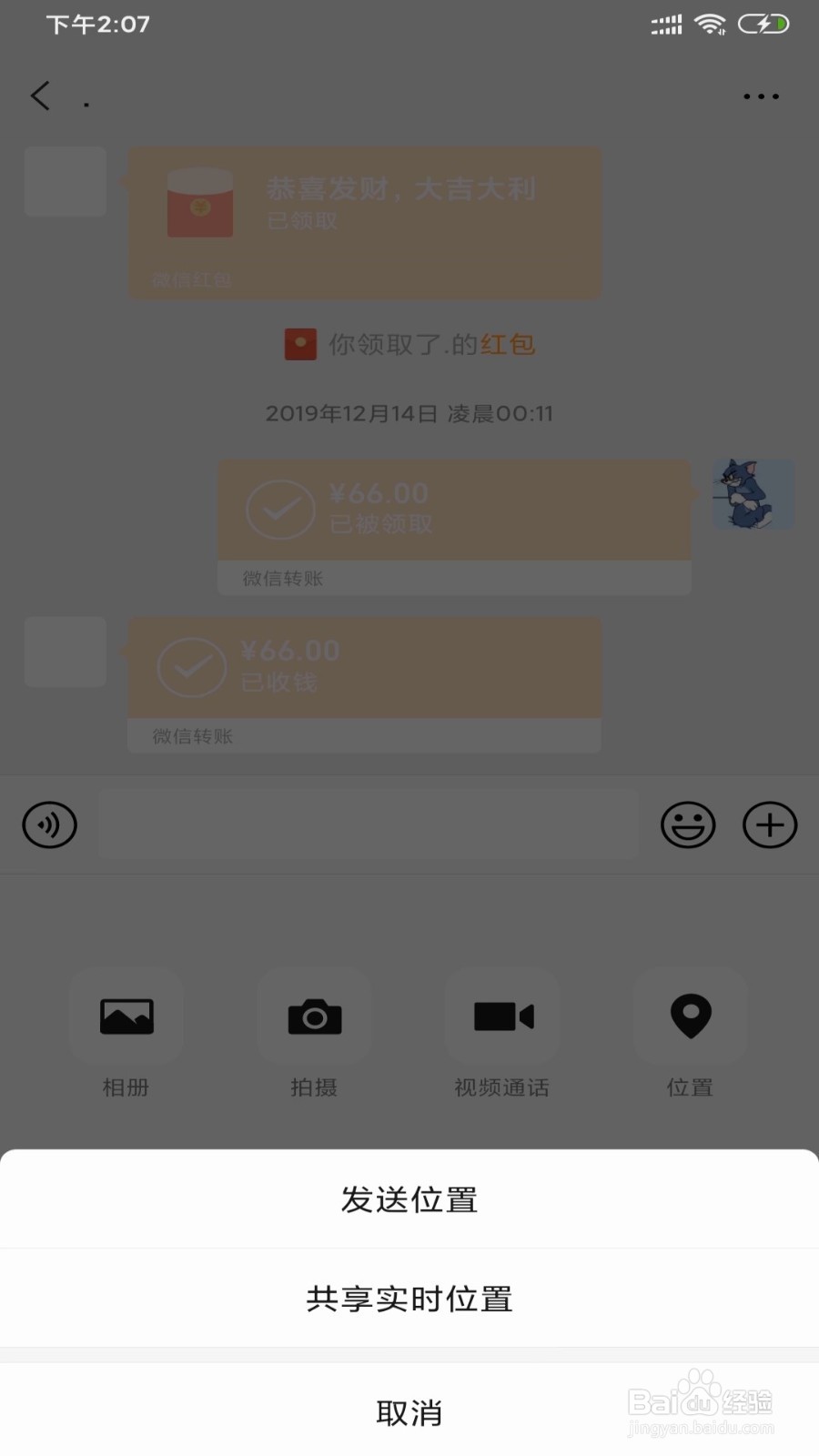This screenshot has width=819, height=1456.
Task: Start a 视频通话 video call
Action: click(502, 1016)
